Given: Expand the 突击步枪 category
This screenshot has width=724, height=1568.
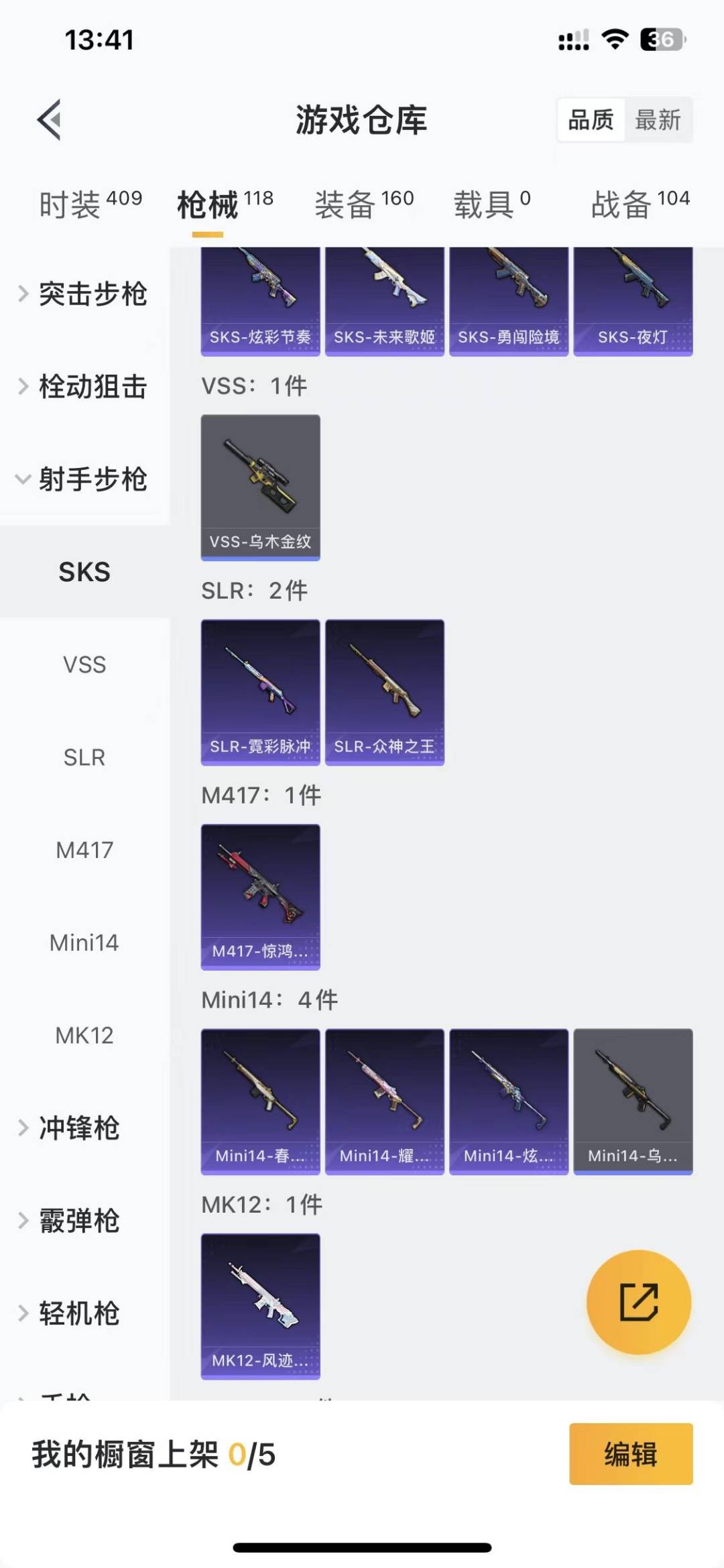Looking at the screenshot, I should (94, 294).
